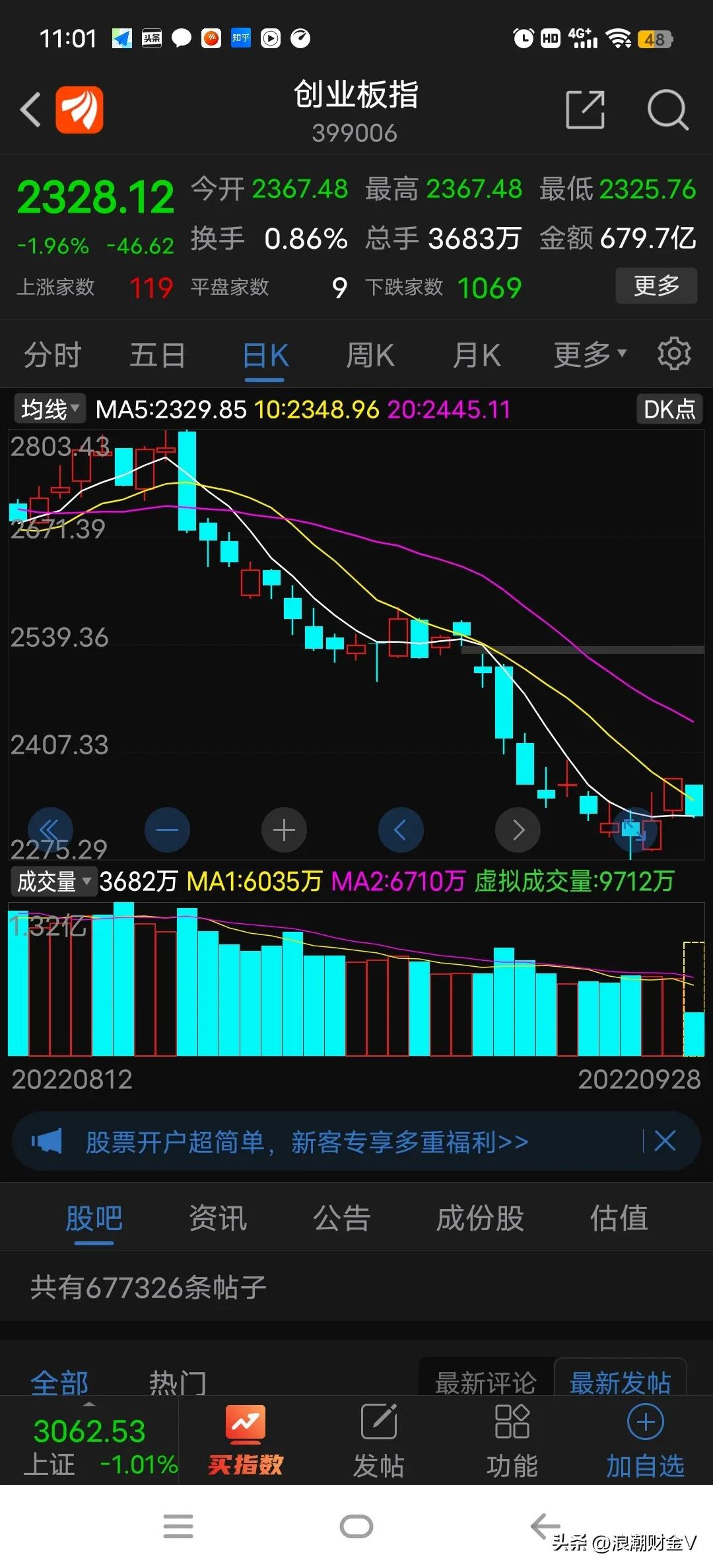Open the 成交量 indicator dropdown
This screenshot has width=713, height=1568.
(53, 880)
